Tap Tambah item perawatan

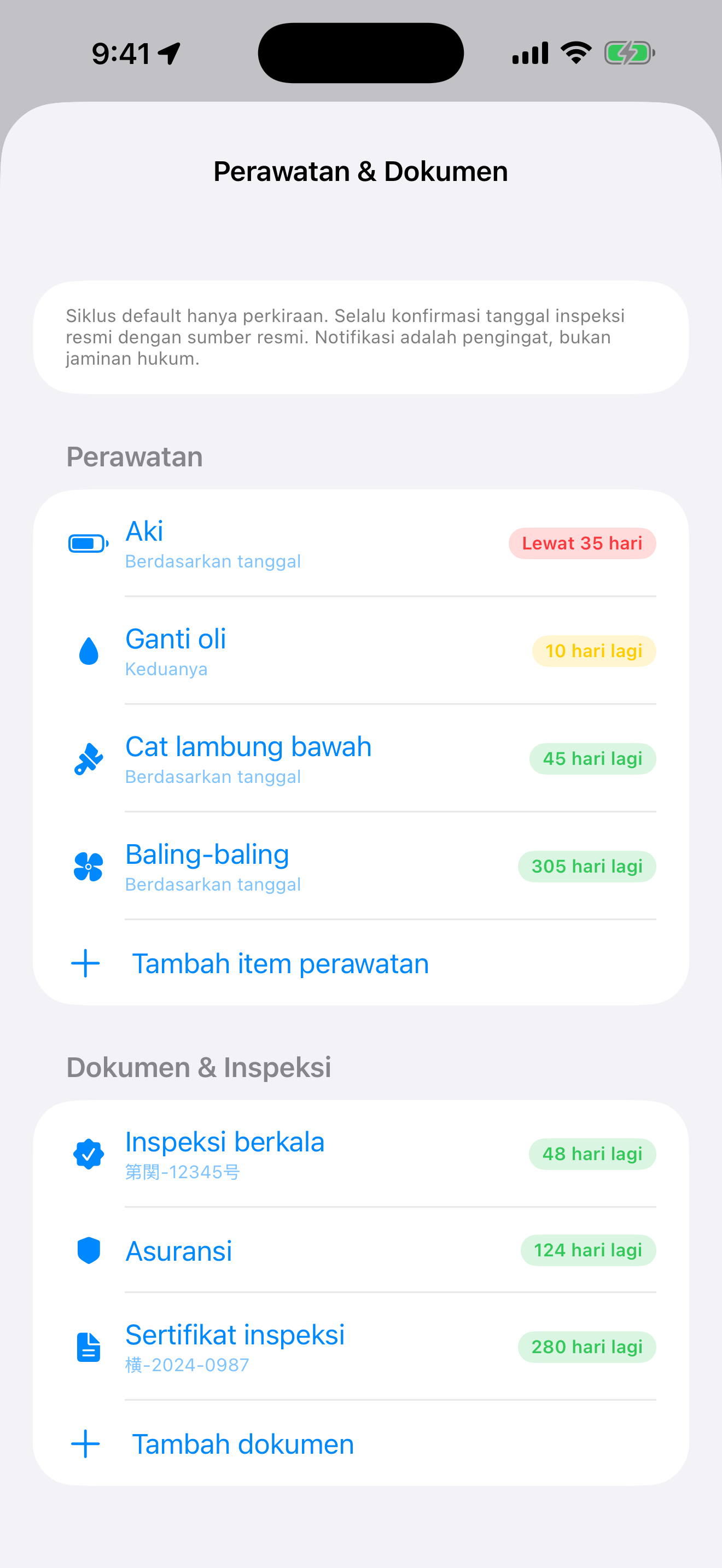(x=361, y=963)
